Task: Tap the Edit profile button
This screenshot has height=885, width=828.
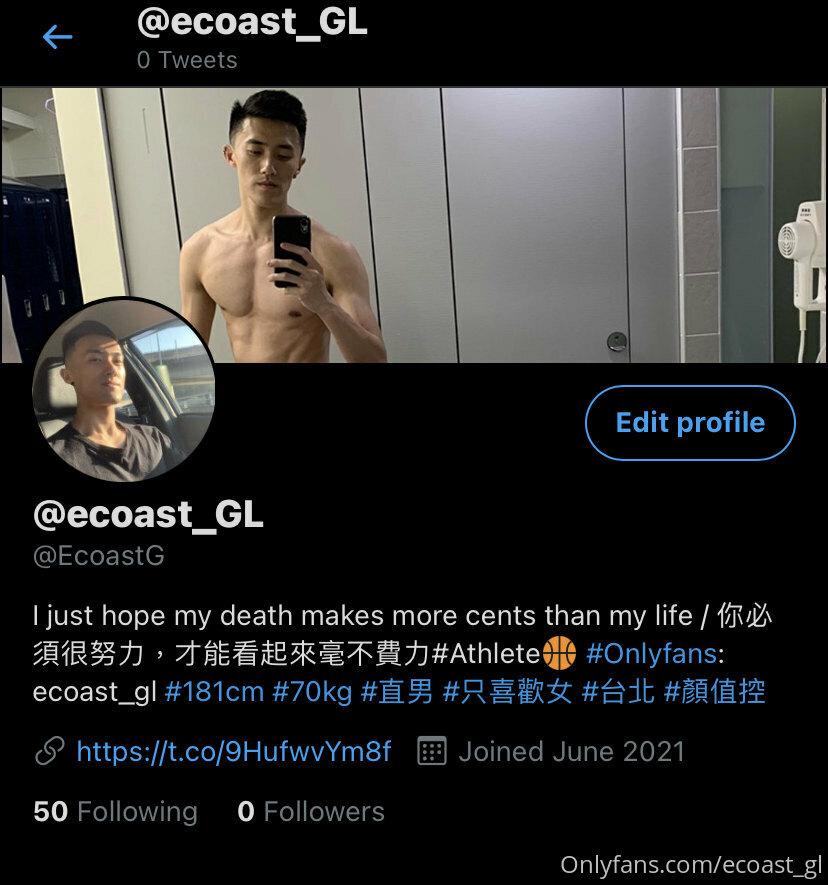Action: tap(690, 423)
